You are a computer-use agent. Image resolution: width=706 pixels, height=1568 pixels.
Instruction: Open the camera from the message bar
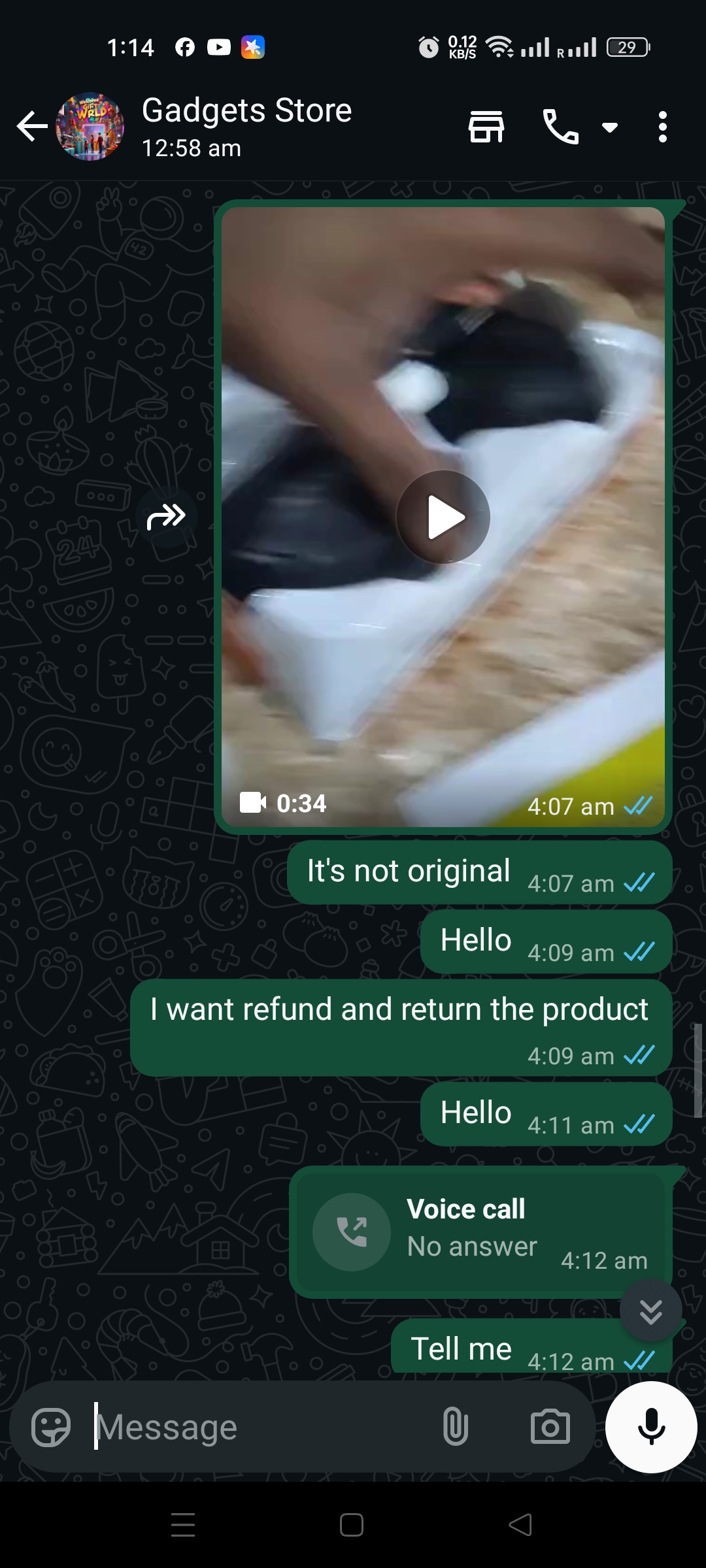550,1427
